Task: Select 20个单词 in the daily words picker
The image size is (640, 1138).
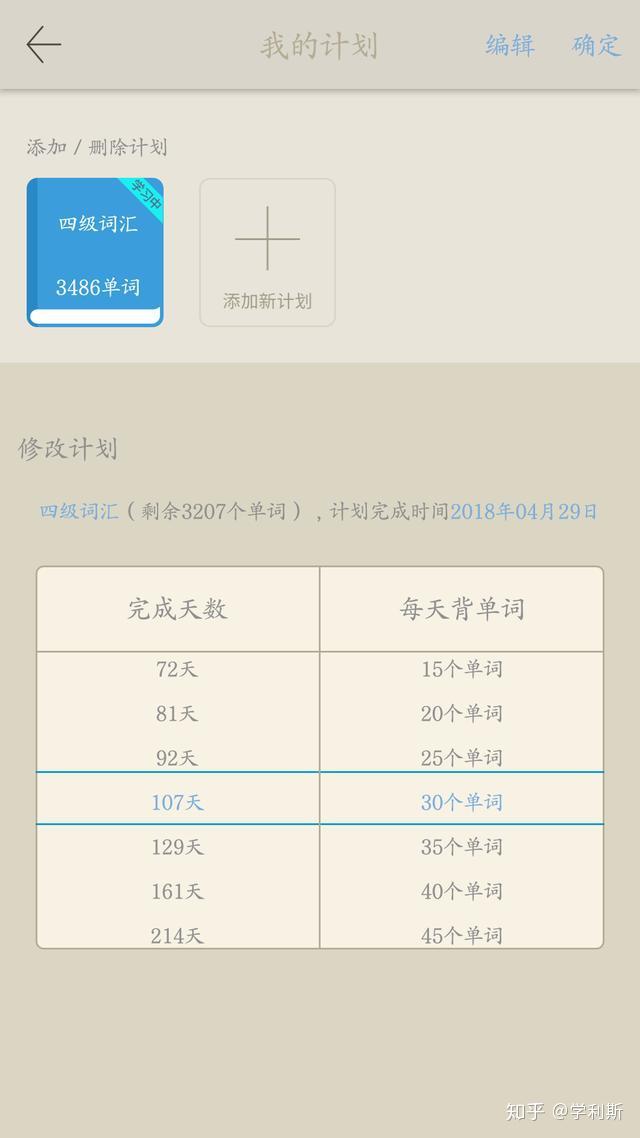Action: 461,713
